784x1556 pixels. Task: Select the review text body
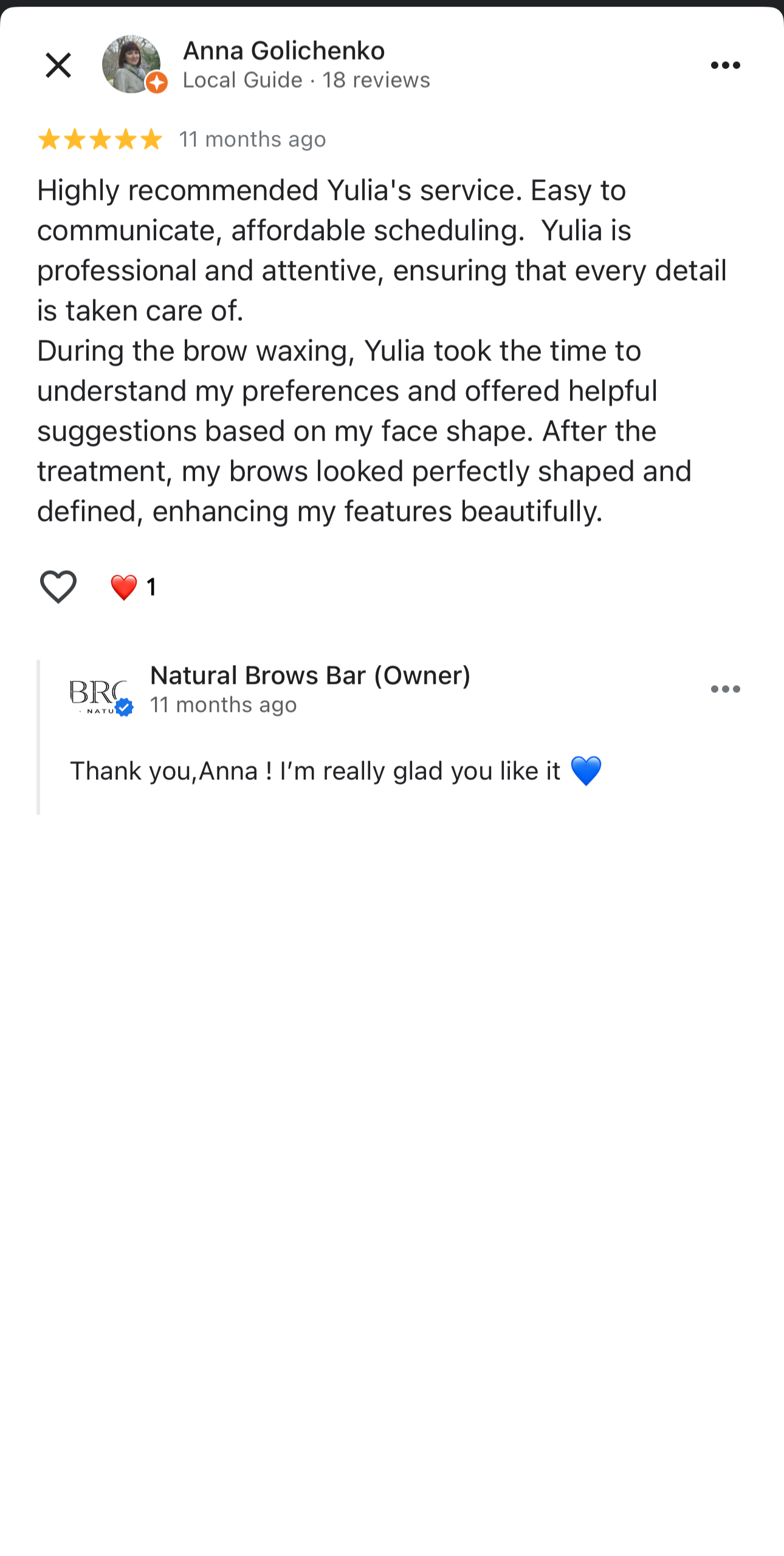pos(382,350)
